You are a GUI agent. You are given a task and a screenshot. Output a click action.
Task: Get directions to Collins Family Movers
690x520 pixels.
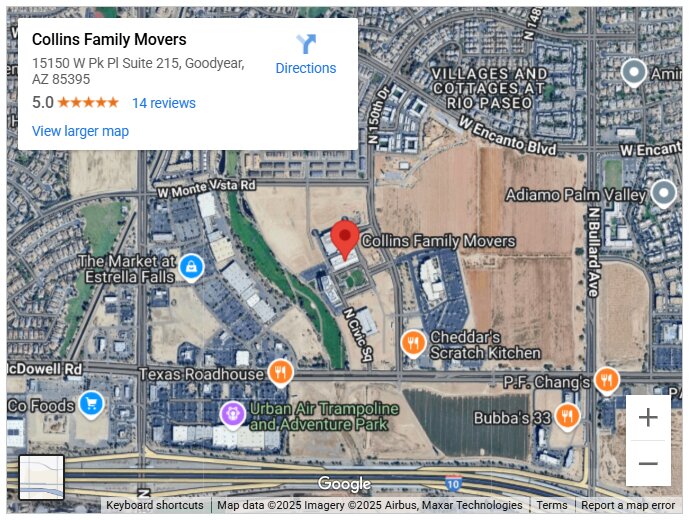(305, 54)
